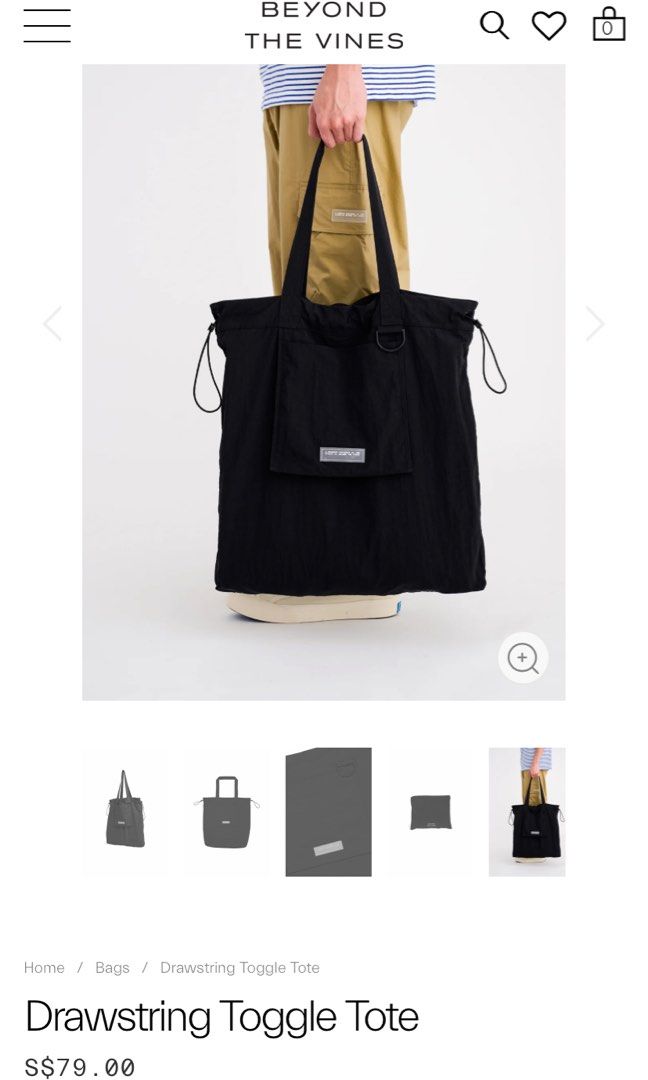The height and width of the screenshot is (1080, 648).
Task: Select the close-up fabric detail thumbnail
Action: point(328,811)
